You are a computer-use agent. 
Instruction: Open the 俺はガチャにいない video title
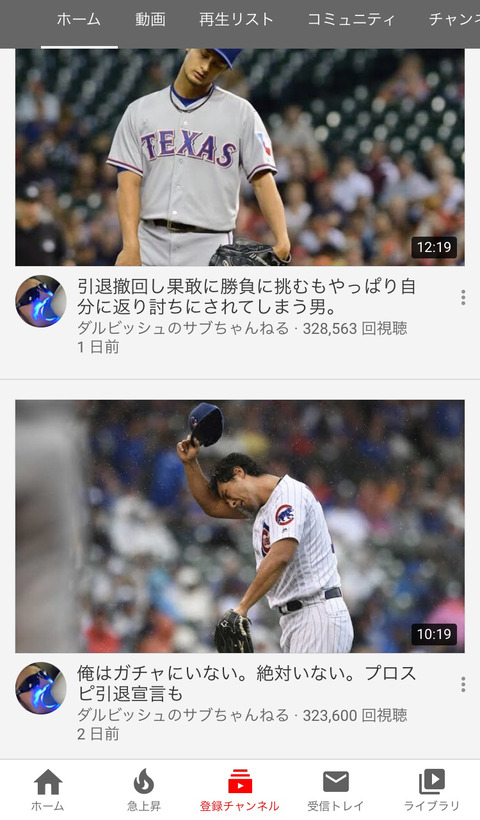point(246,683)
